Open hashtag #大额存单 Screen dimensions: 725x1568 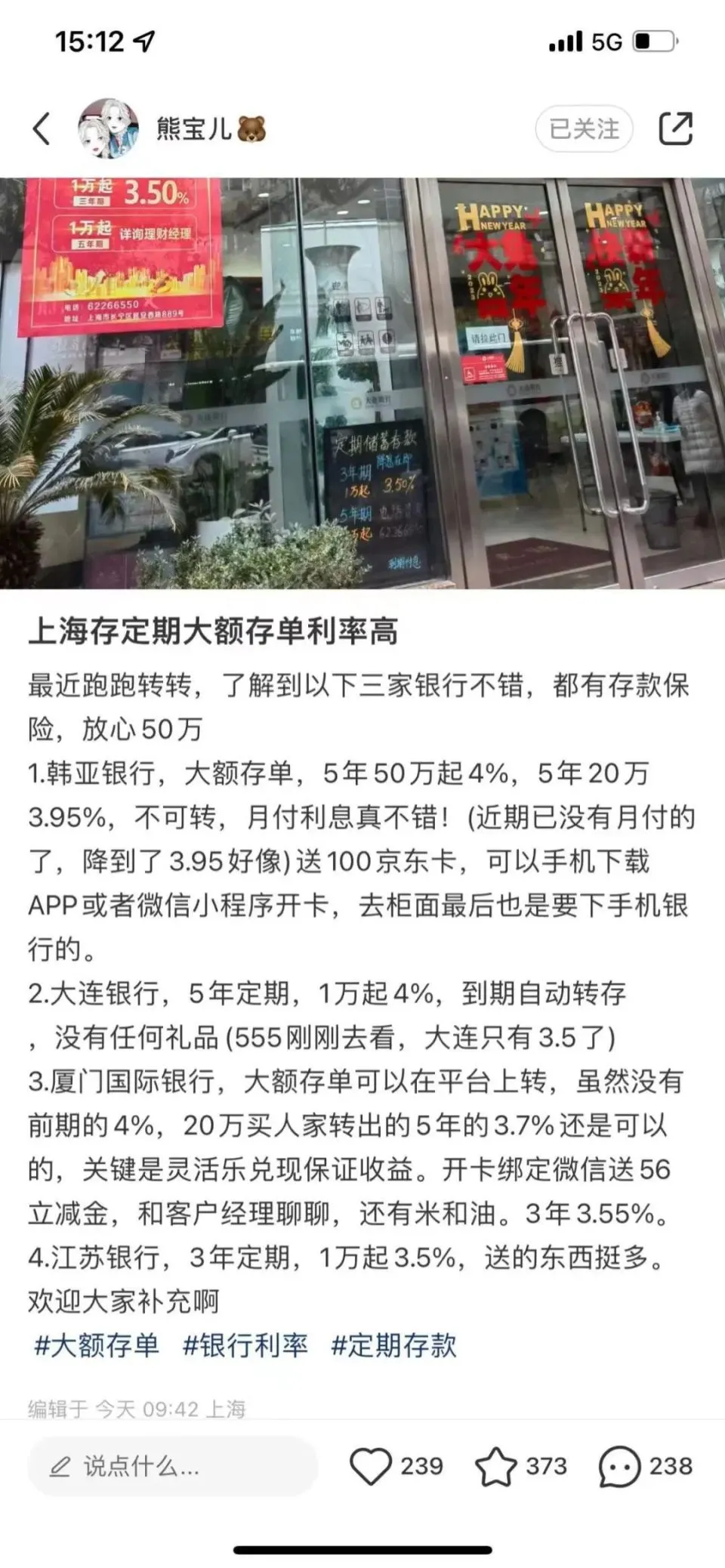tap(97, 1344)
